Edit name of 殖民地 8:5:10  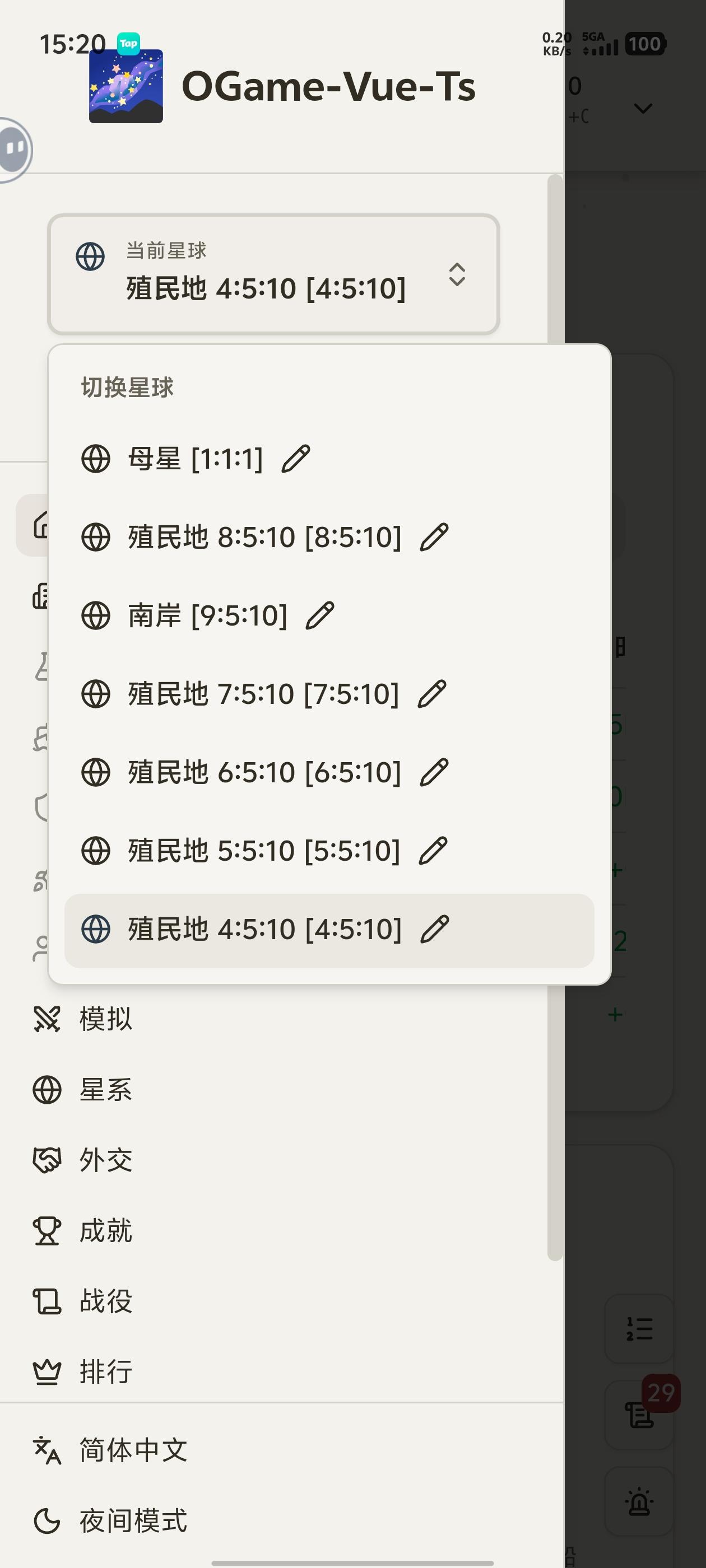[434, 537]
